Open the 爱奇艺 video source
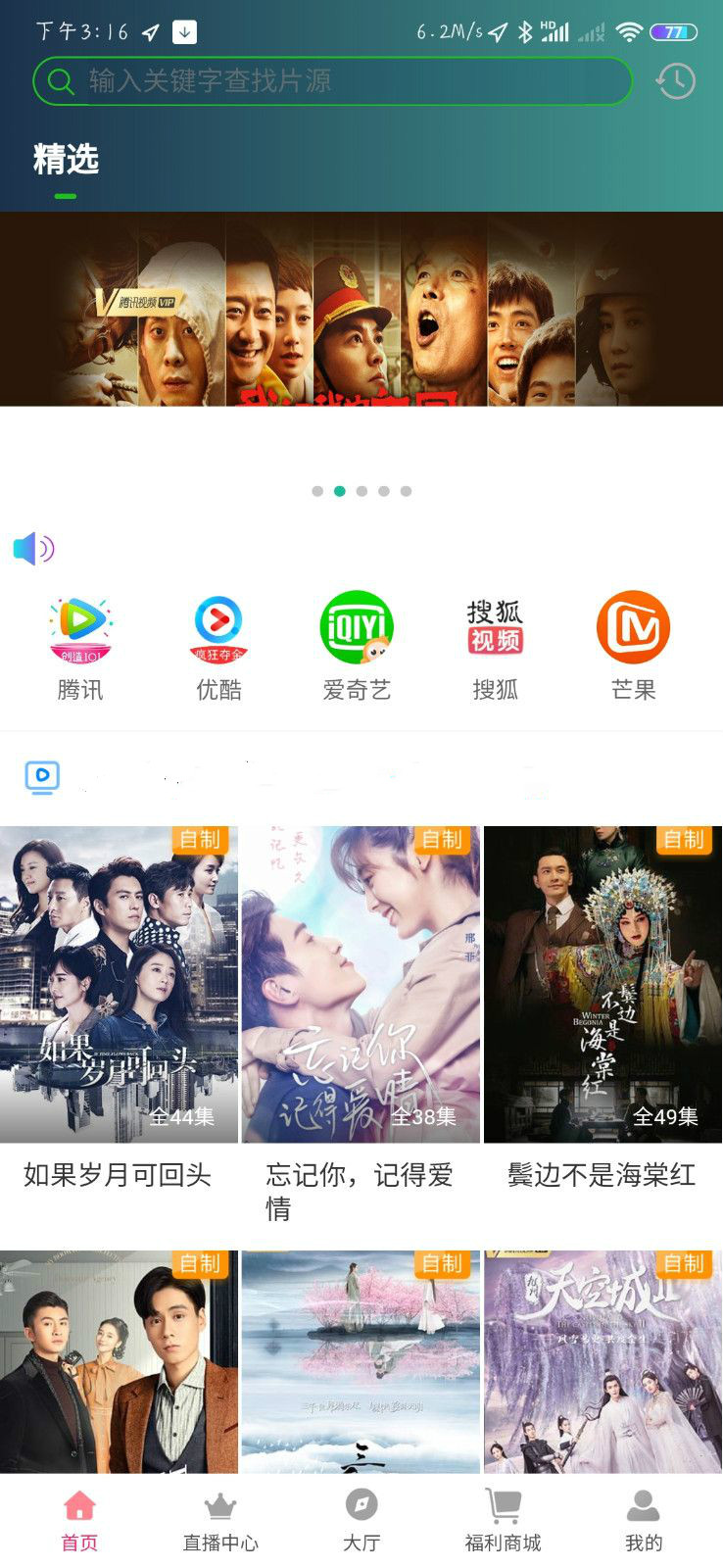Image resolution: width=723 pixels, height=1568 pixels. 357,645
